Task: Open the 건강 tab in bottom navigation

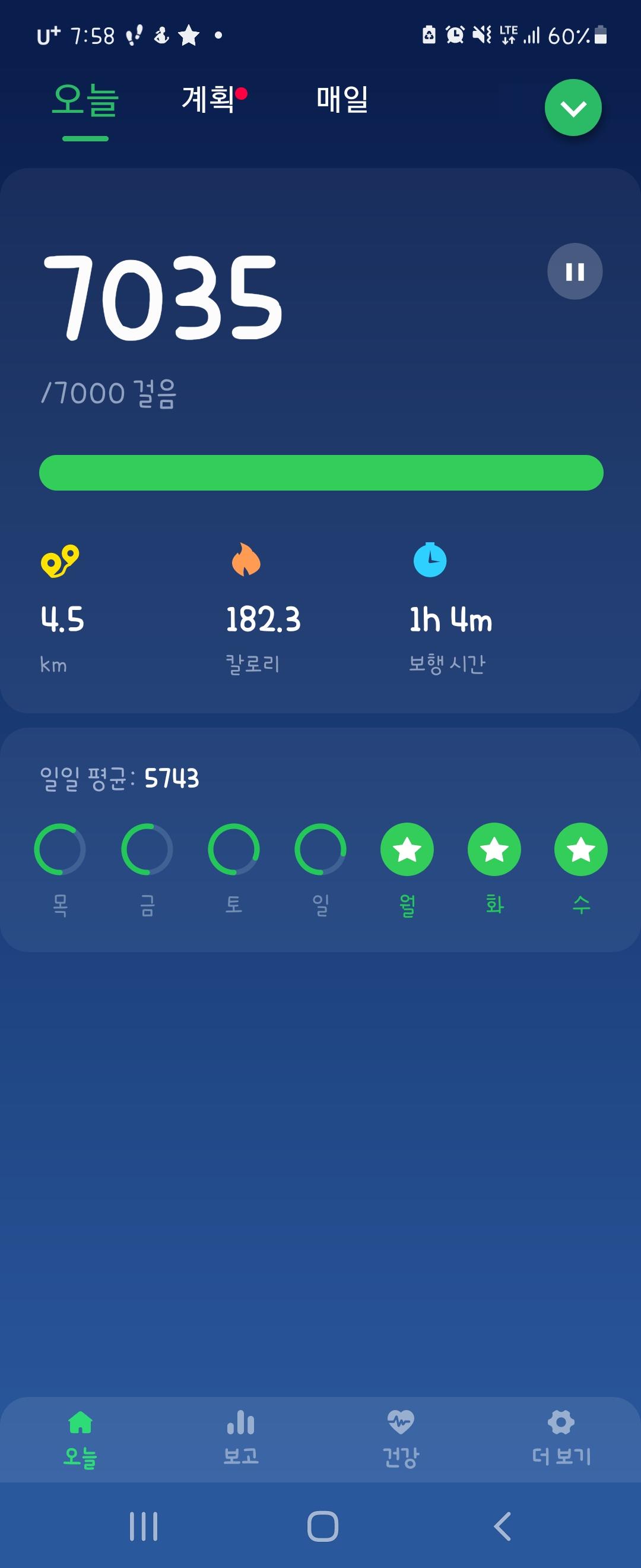Action: 401,1439
